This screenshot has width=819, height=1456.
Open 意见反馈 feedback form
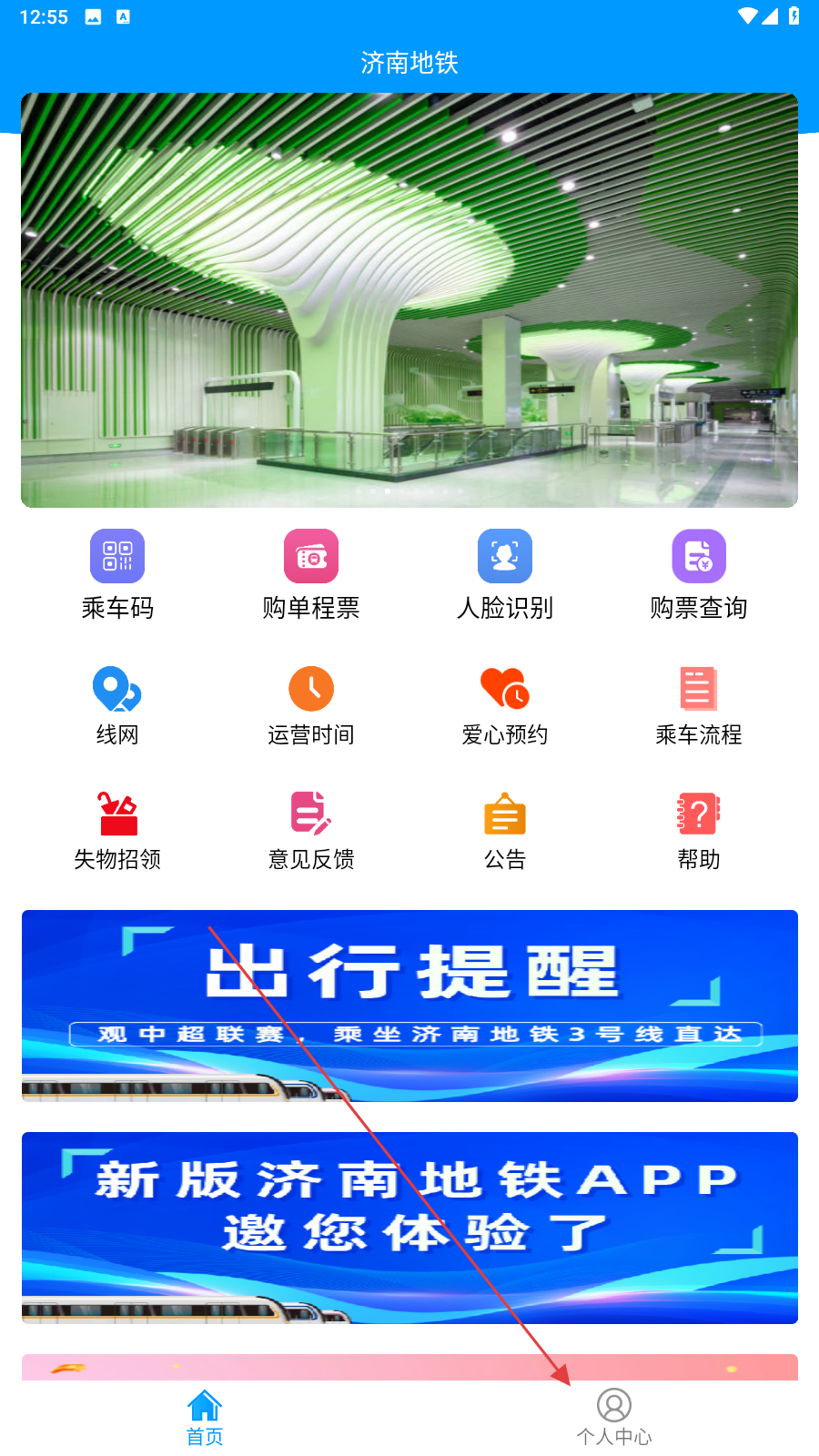tap(311, 829)
